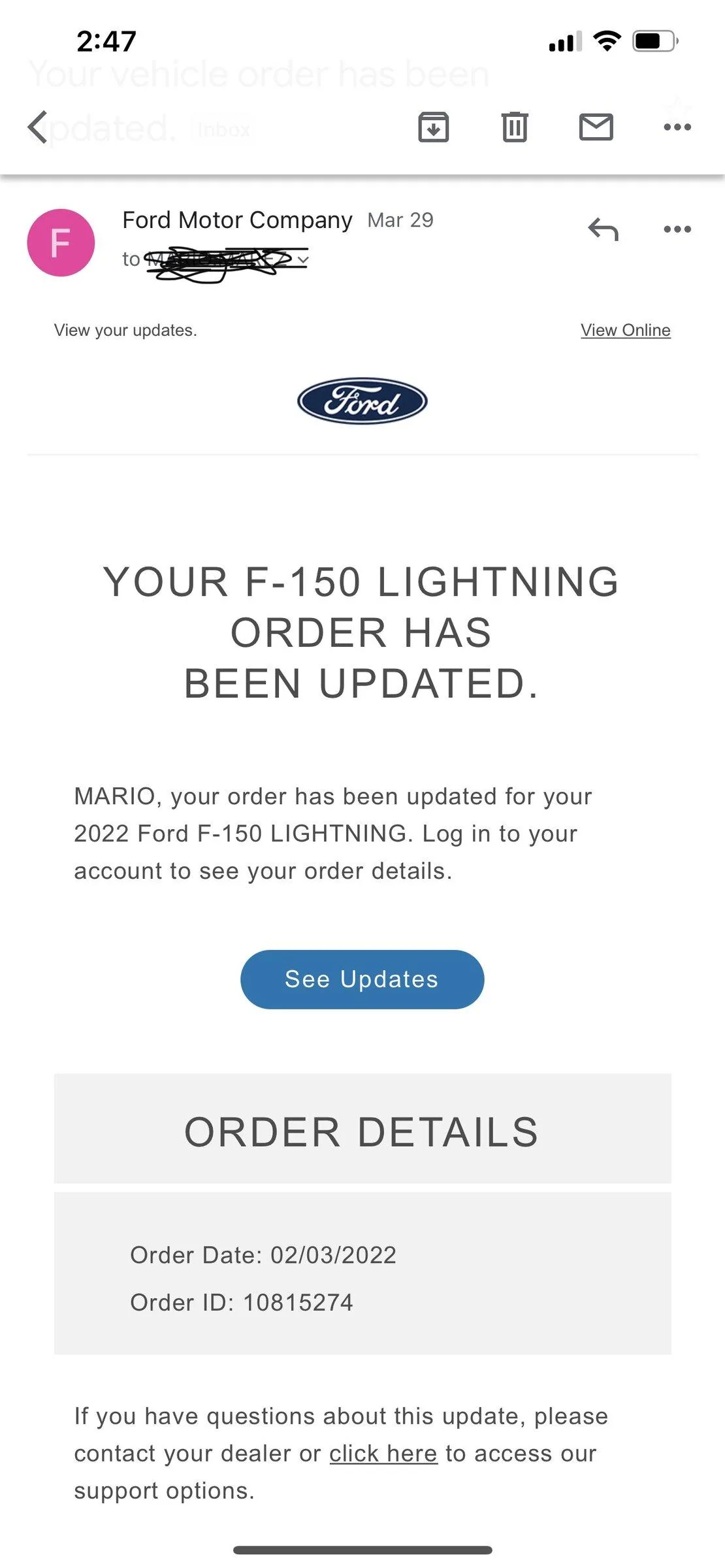Mark this email as unread
This screenshot has width=725, height=1568.
596,127
